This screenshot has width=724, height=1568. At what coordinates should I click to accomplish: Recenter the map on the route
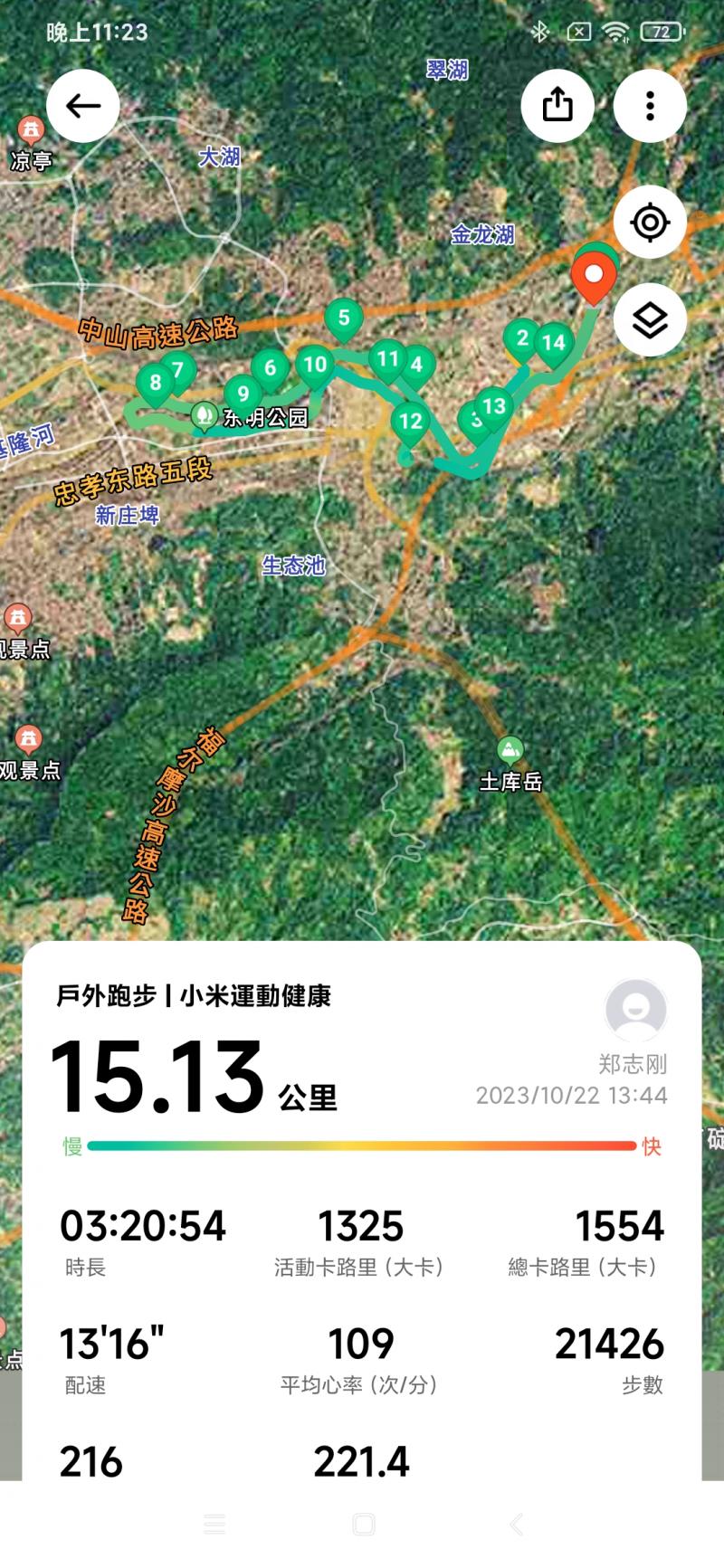coord(650,223)
